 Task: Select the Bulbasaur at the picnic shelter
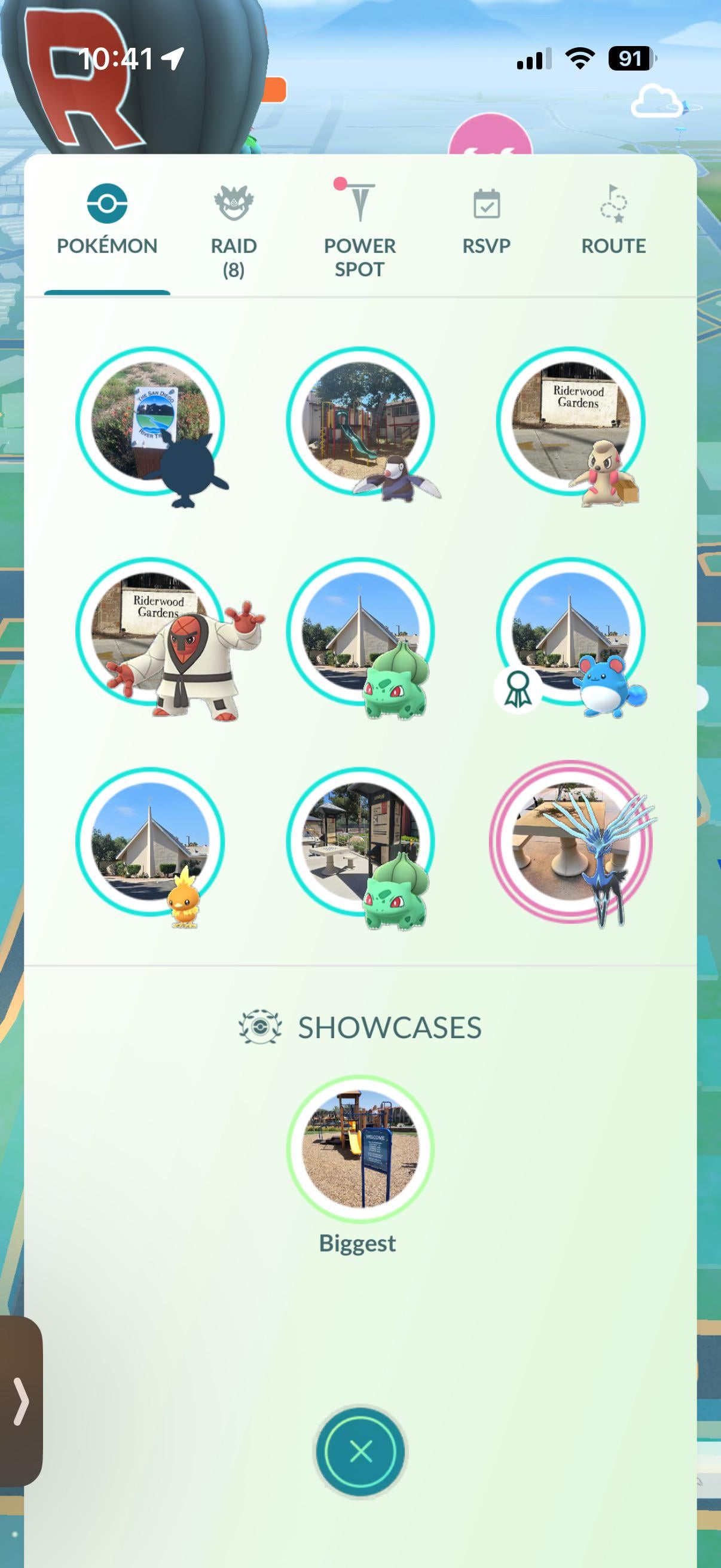click(x=360, y=841)
